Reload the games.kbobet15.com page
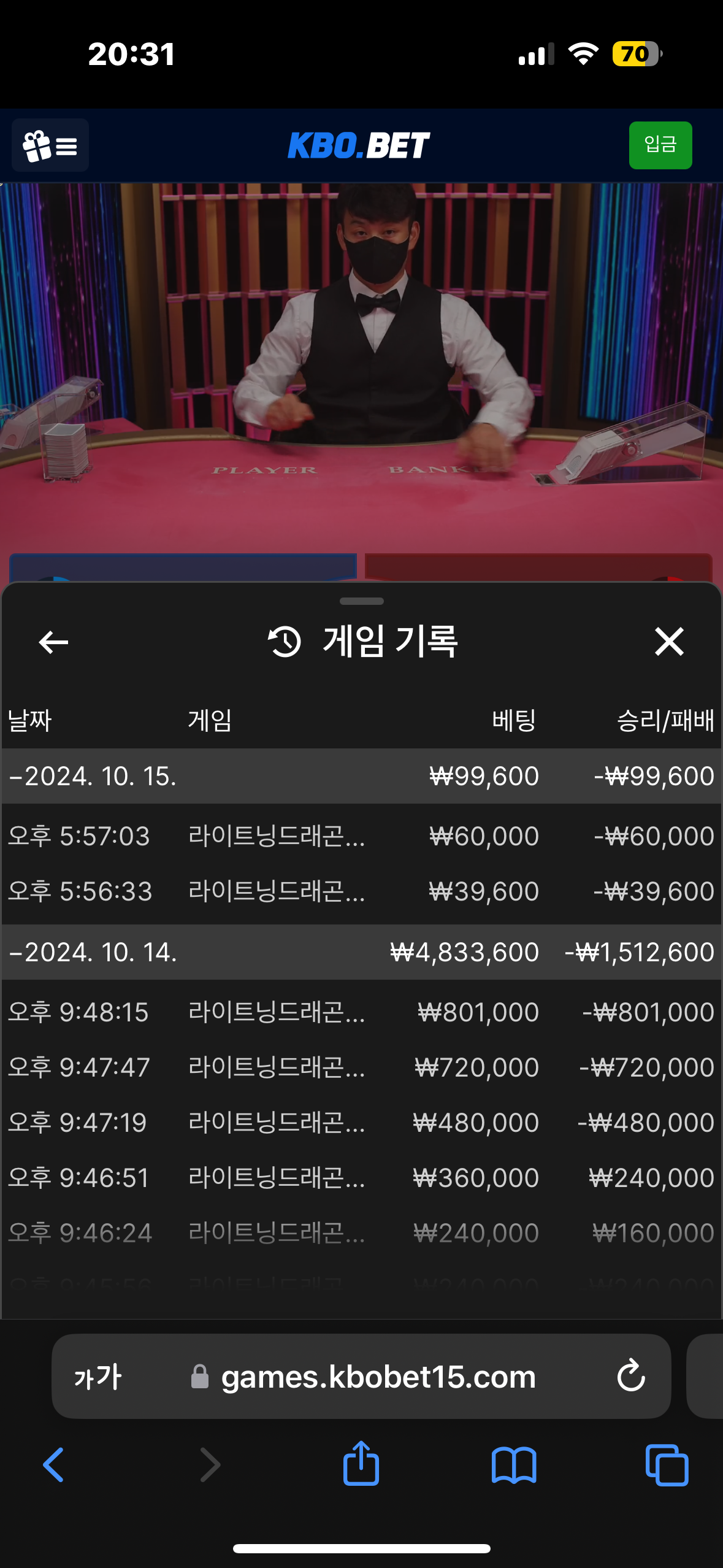This screenshot has width=723, height=1568. (630, 1376)
